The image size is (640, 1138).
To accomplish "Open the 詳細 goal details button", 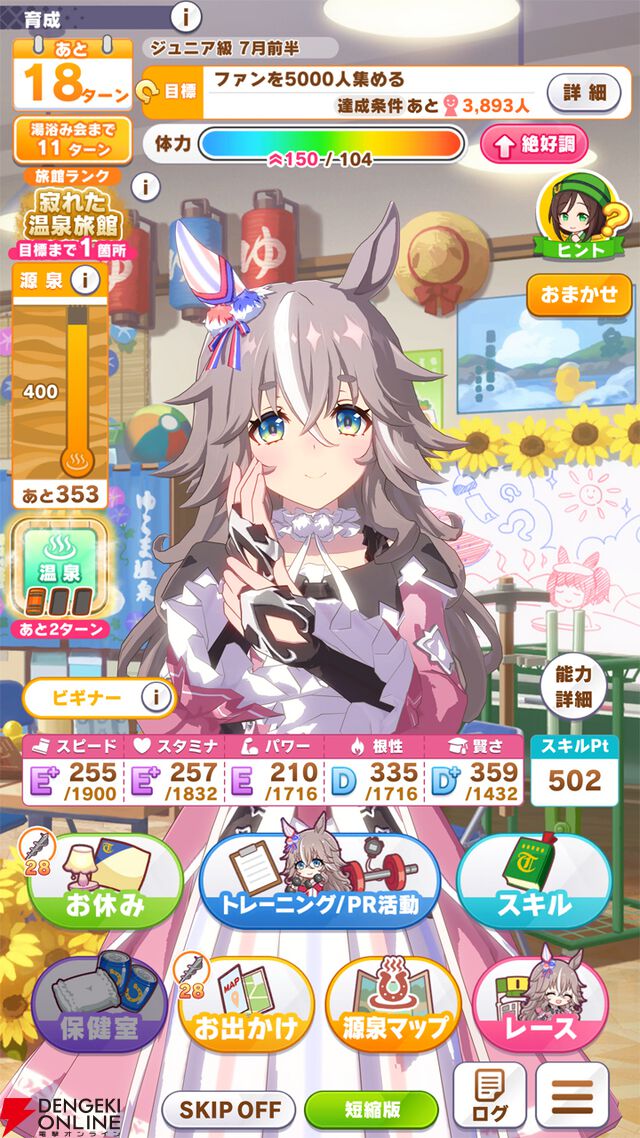I will pos(585,92).
